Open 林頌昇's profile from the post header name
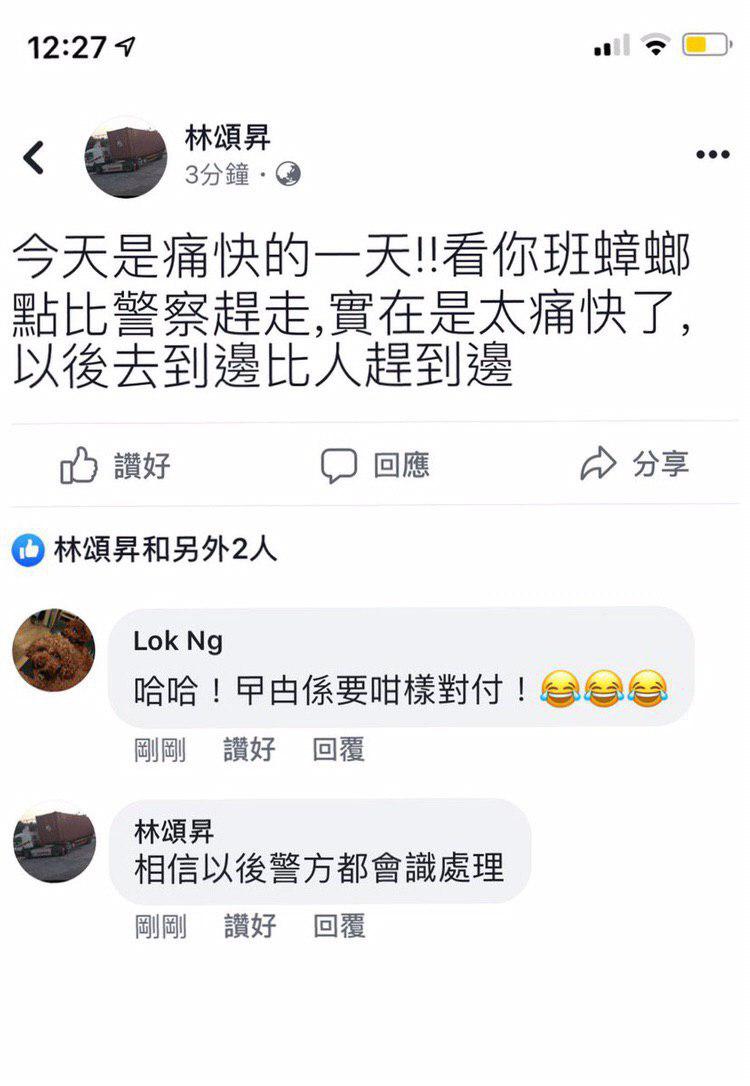Screen dimensions: 750x1086 (228, 138)
